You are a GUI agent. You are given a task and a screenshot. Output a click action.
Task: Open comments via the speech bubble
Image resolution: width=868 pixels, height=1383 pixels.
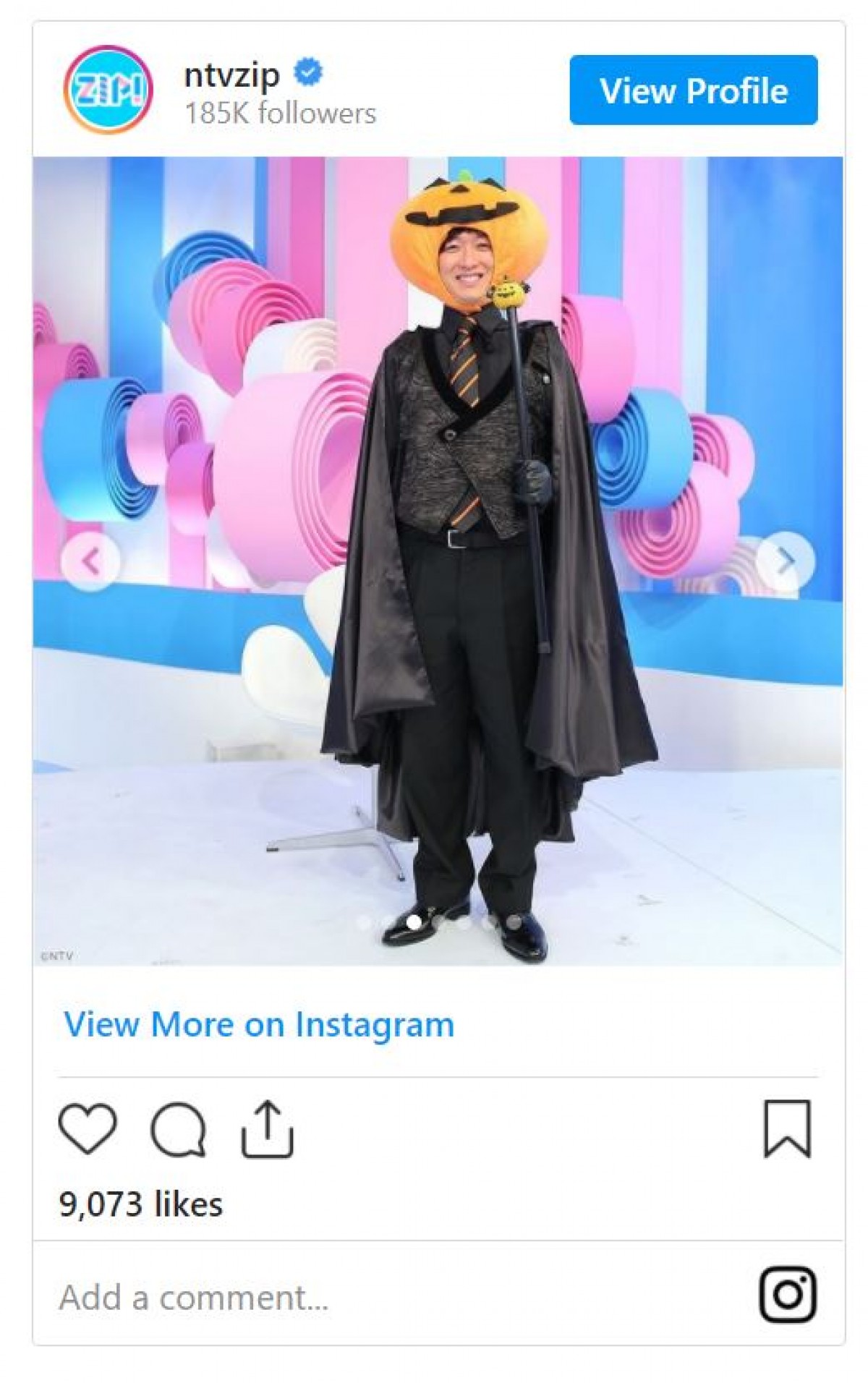pos(179,1129)
